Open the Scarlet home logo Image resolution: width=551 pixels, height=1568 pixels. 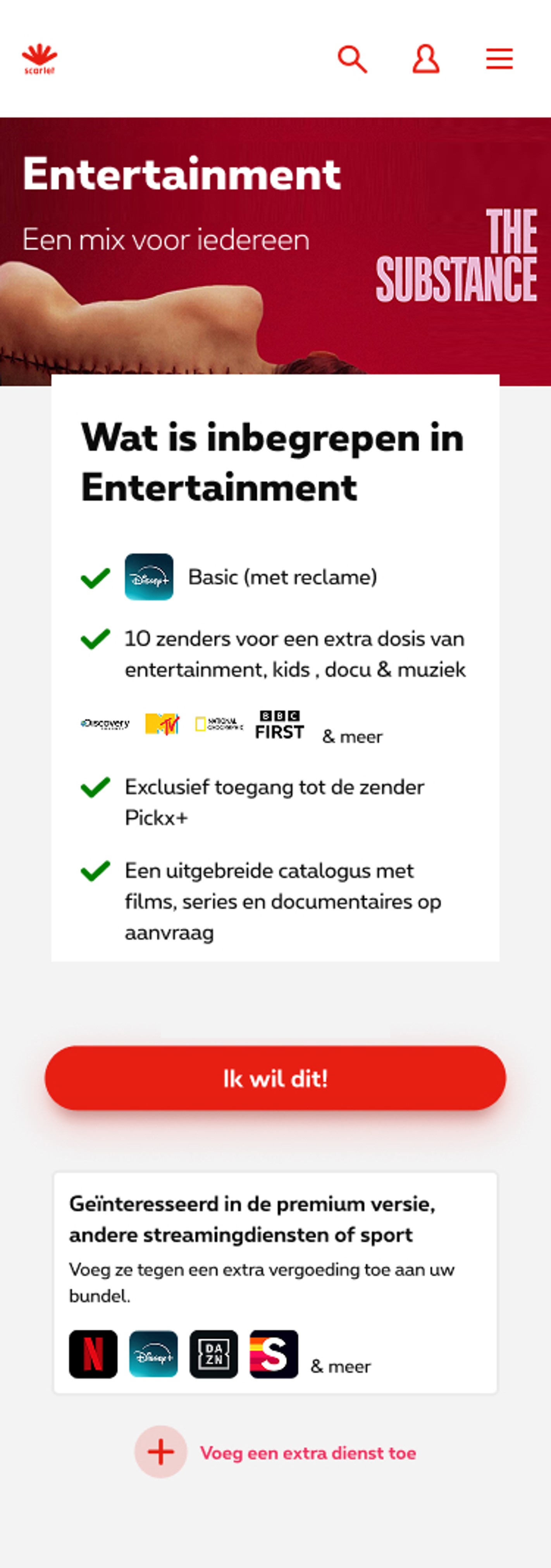pos(40,59)
